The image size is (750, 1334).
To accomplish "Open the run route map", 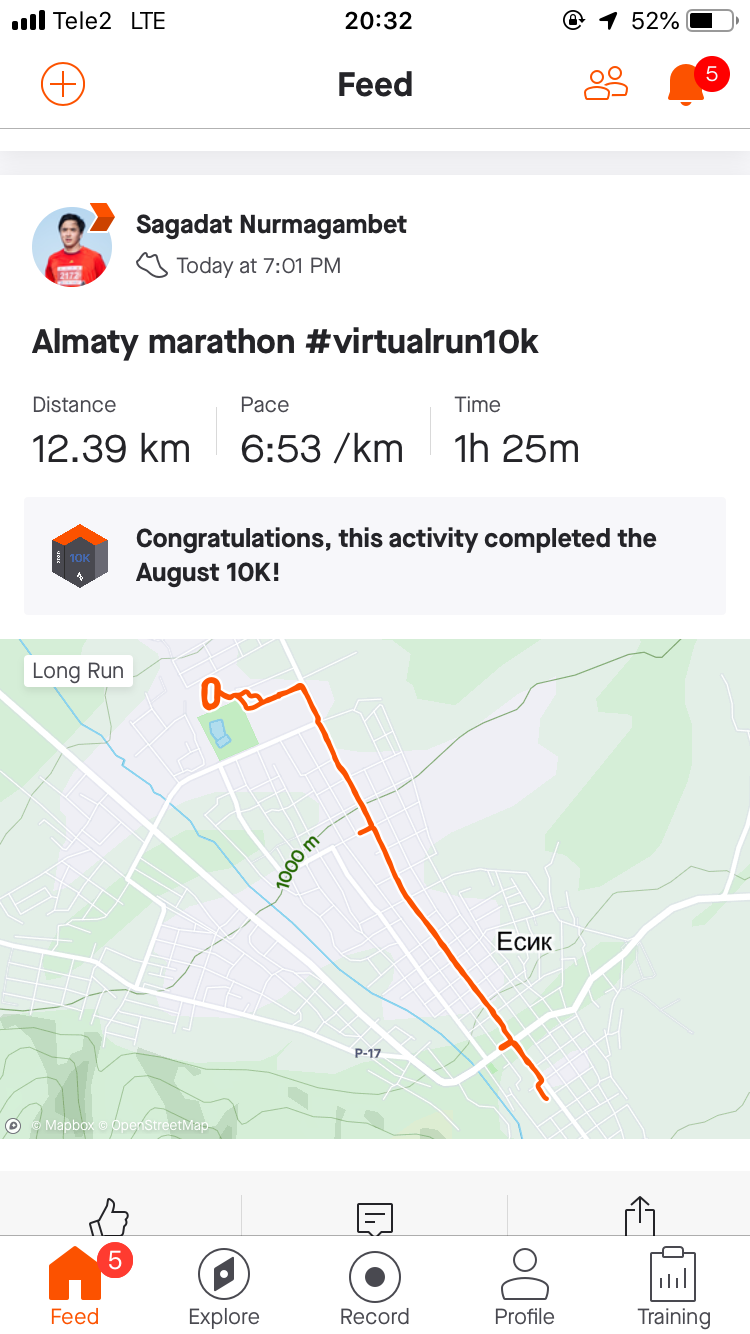I will [x=375, y=888].
